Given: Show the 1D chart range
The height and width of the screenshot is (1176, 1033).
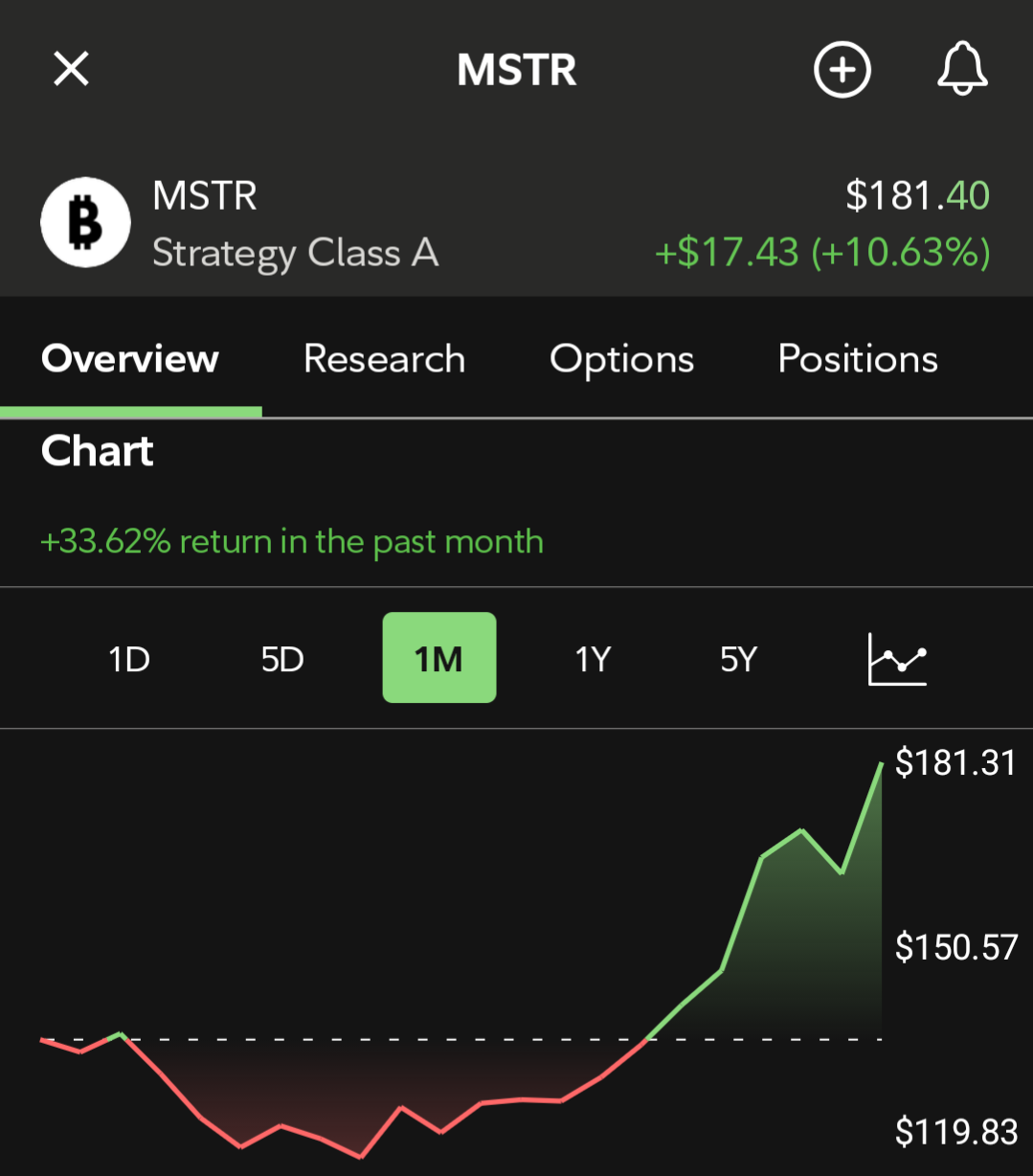Looking at the screenshot, I should coord(129,659).
